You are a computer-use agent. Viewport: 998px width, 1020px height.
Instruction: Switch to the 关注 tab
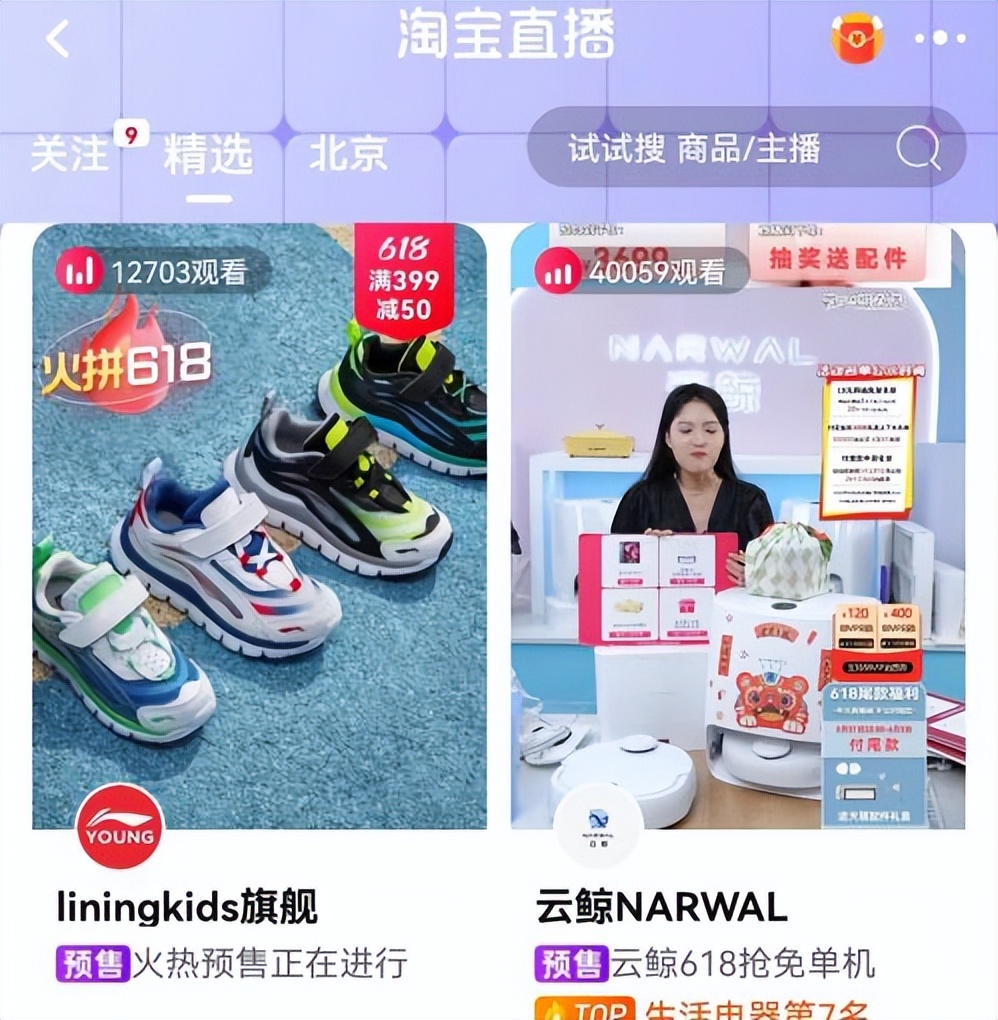click(x=69, y=154)
